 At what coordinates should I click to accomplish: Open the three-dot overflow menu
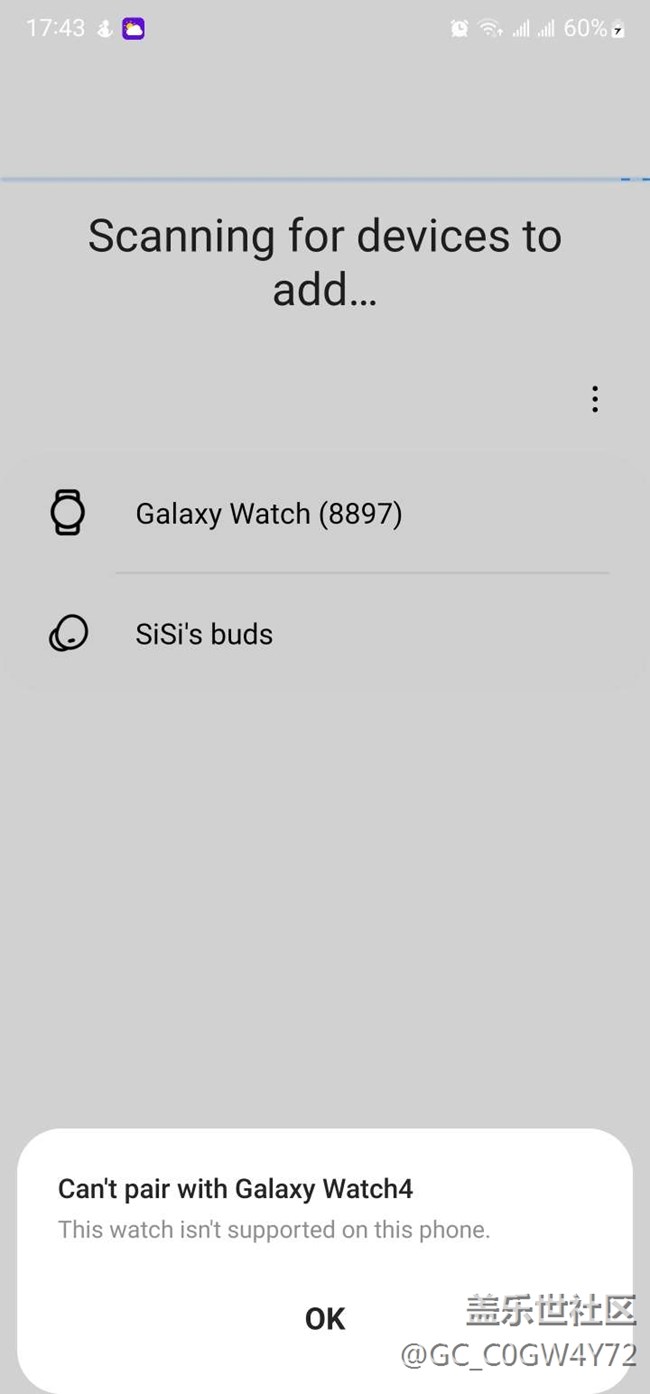595,399
